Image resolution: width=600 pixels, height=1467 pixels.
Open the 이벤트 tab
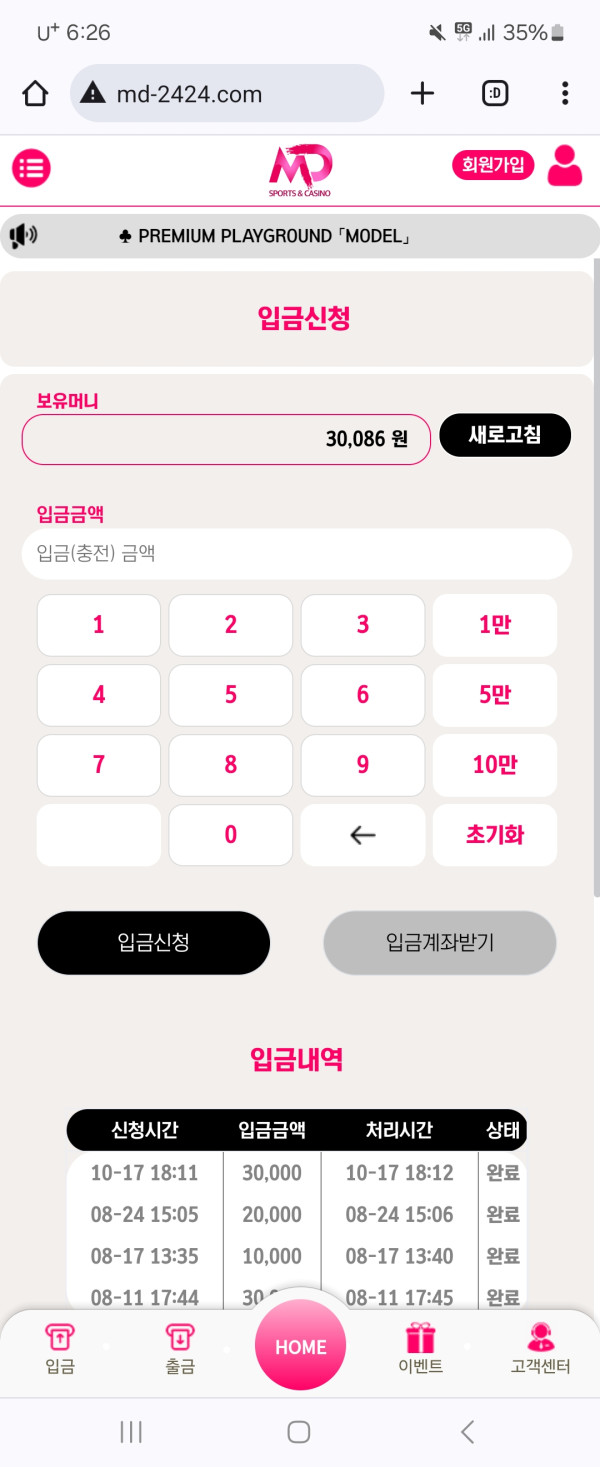click(x=421, y=1348)
